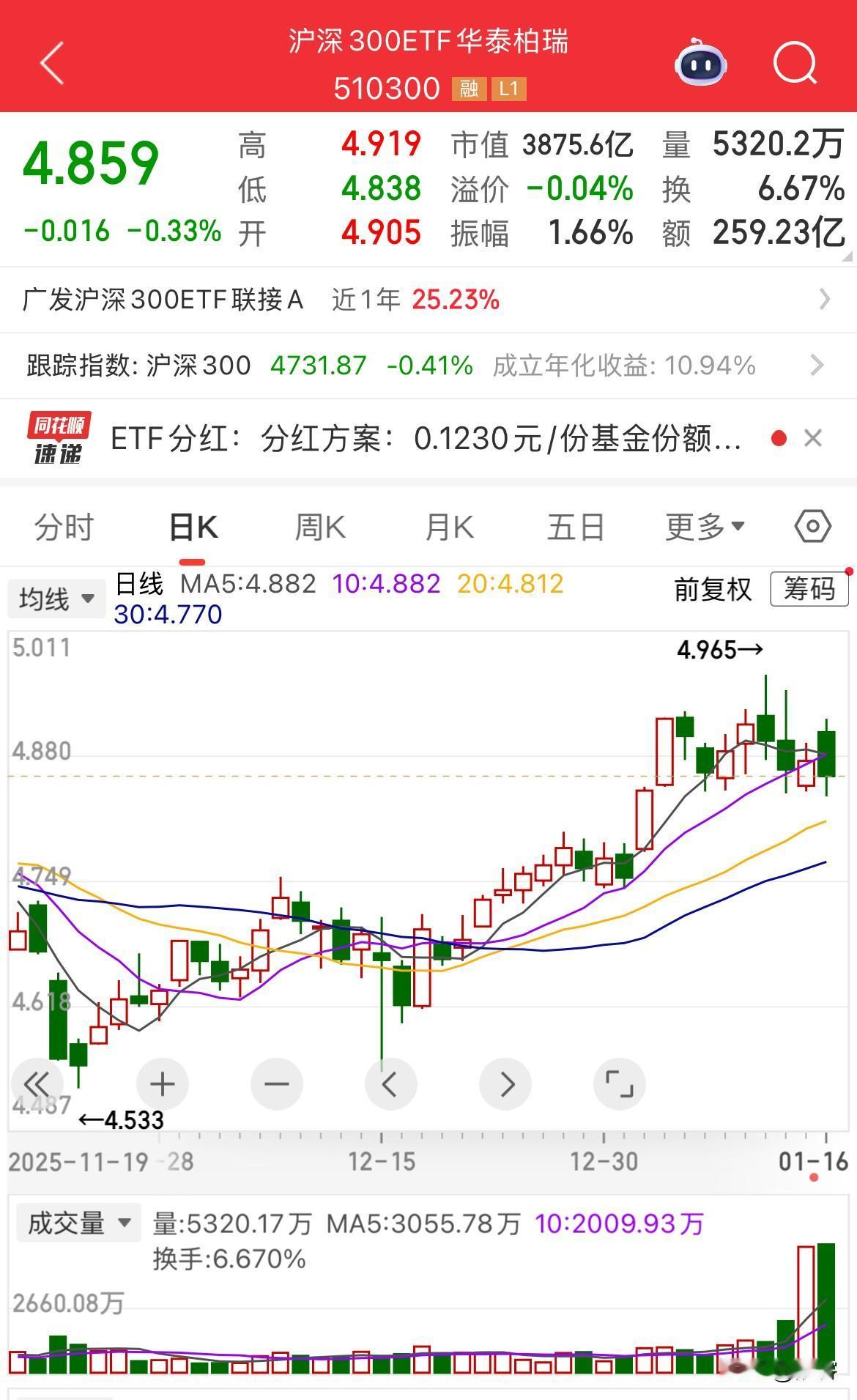
Task: Switch to the 分时 intraday tab
Action: pos(64,525)
